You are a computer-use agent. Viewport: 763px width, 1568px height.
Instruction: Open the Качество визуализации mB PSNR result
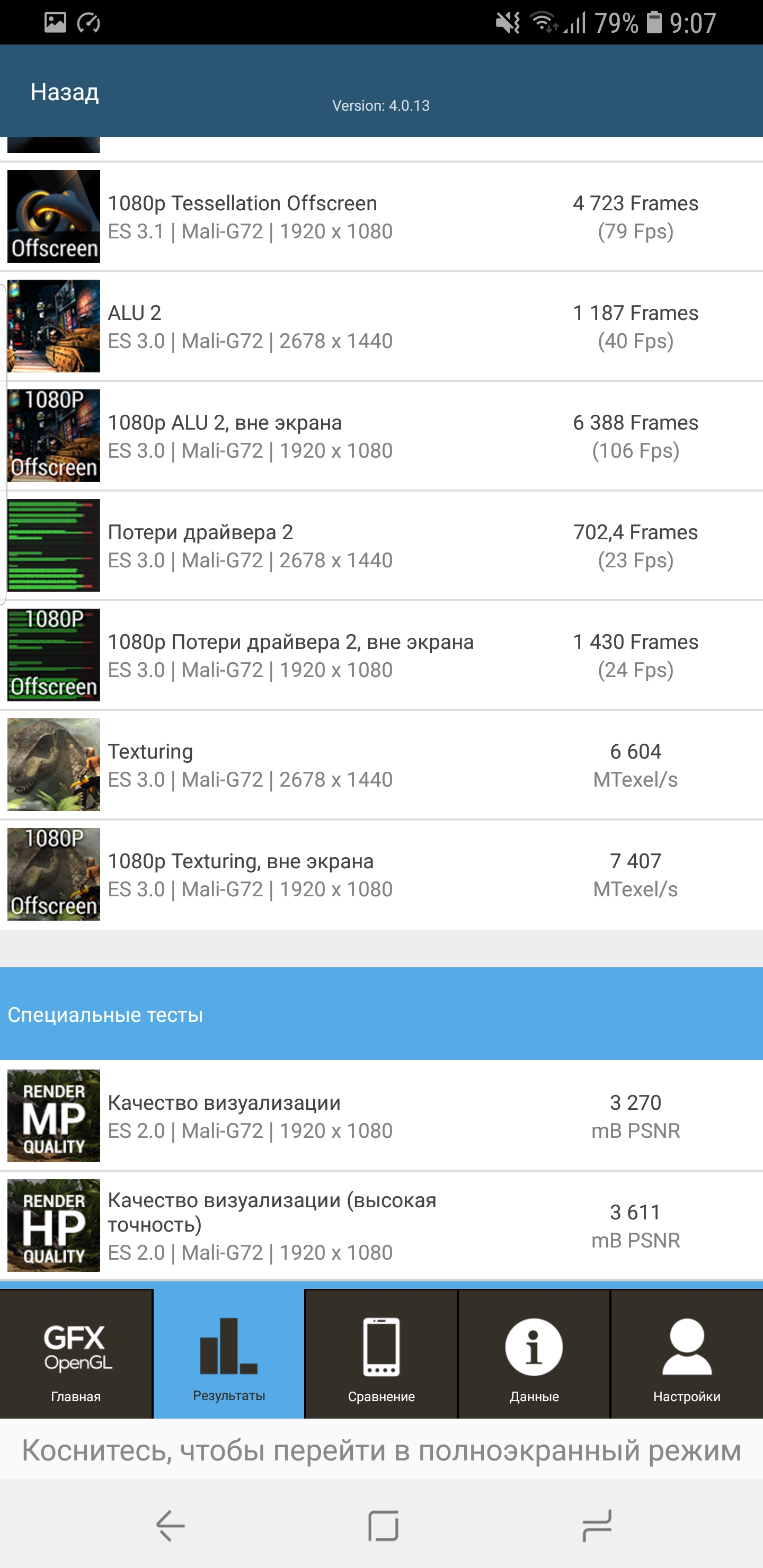tap(381, 1116)
